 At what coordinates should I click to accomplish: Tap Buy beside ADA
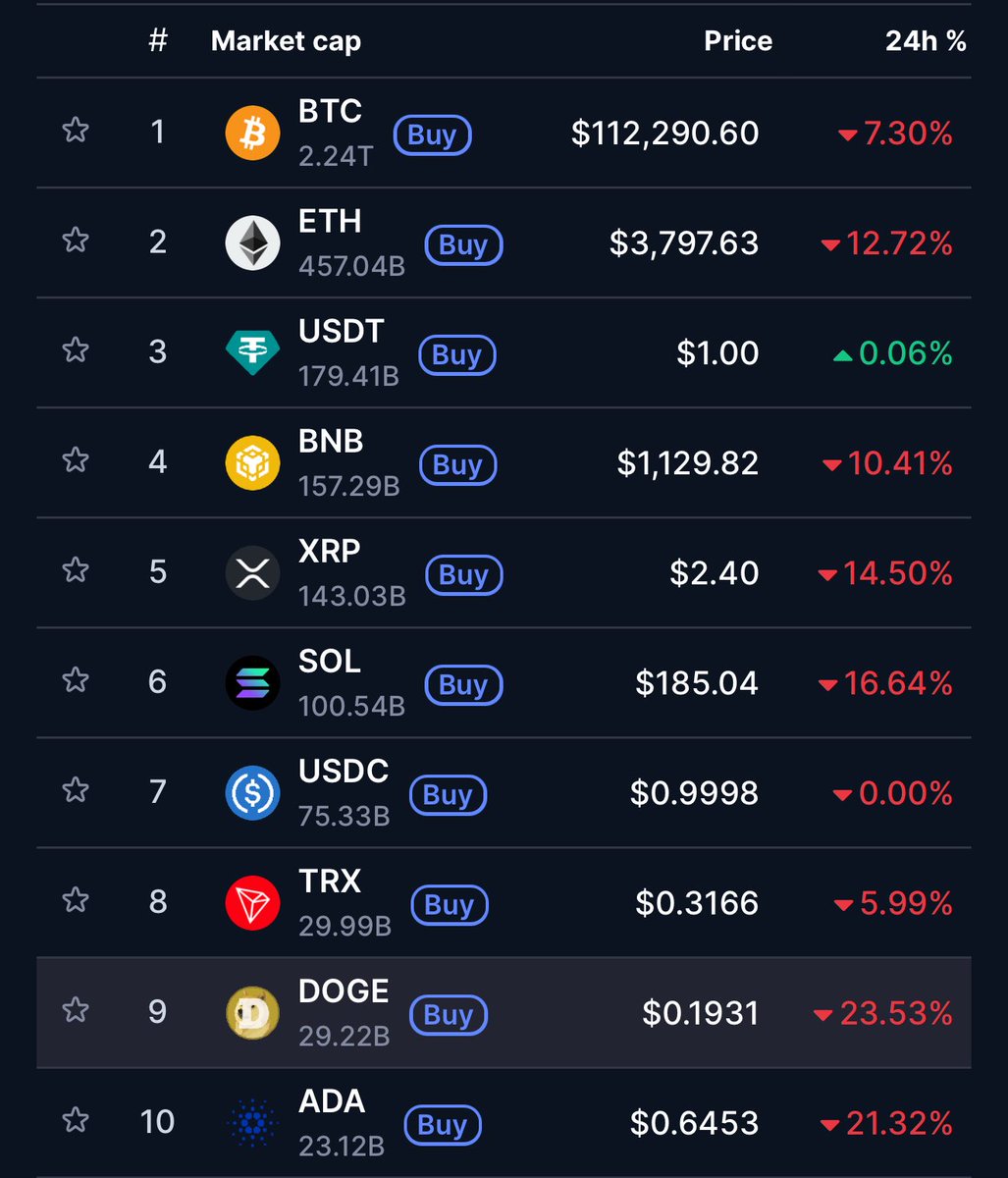(442, 1124)
